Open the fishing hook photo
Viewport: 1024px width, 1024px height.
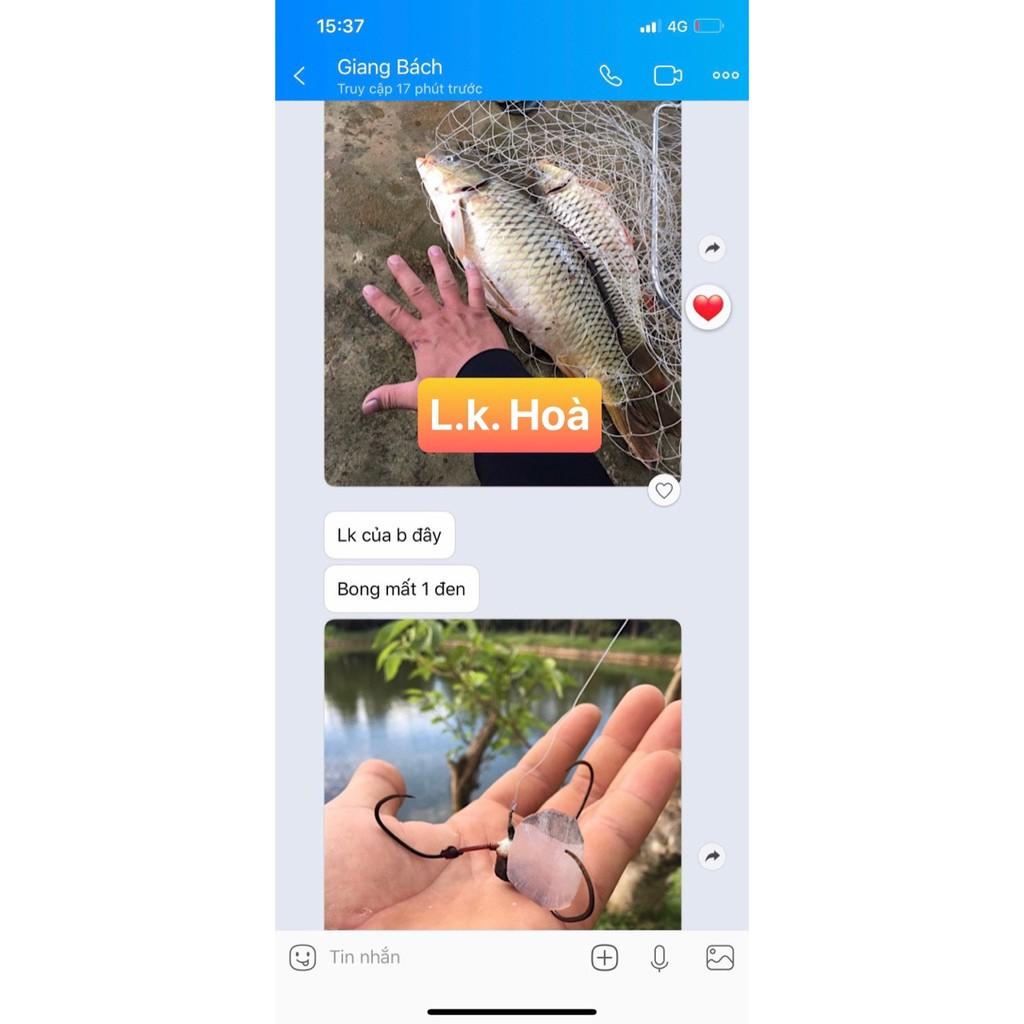pyautogui.click(x=502, y=775)
